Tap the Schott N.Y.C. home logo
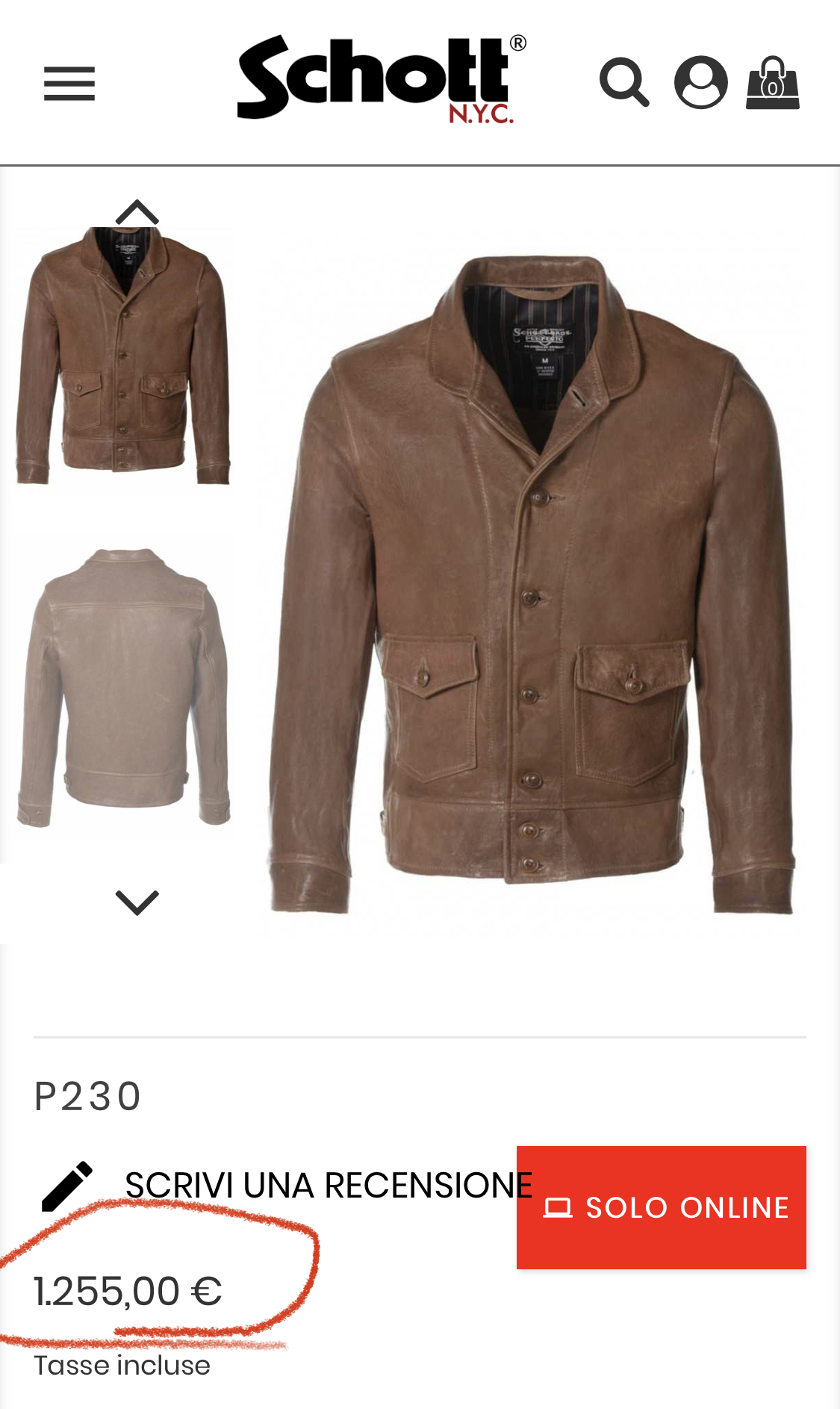The height and width of the screenshot is (1409, 840). [x=381, y=79]
